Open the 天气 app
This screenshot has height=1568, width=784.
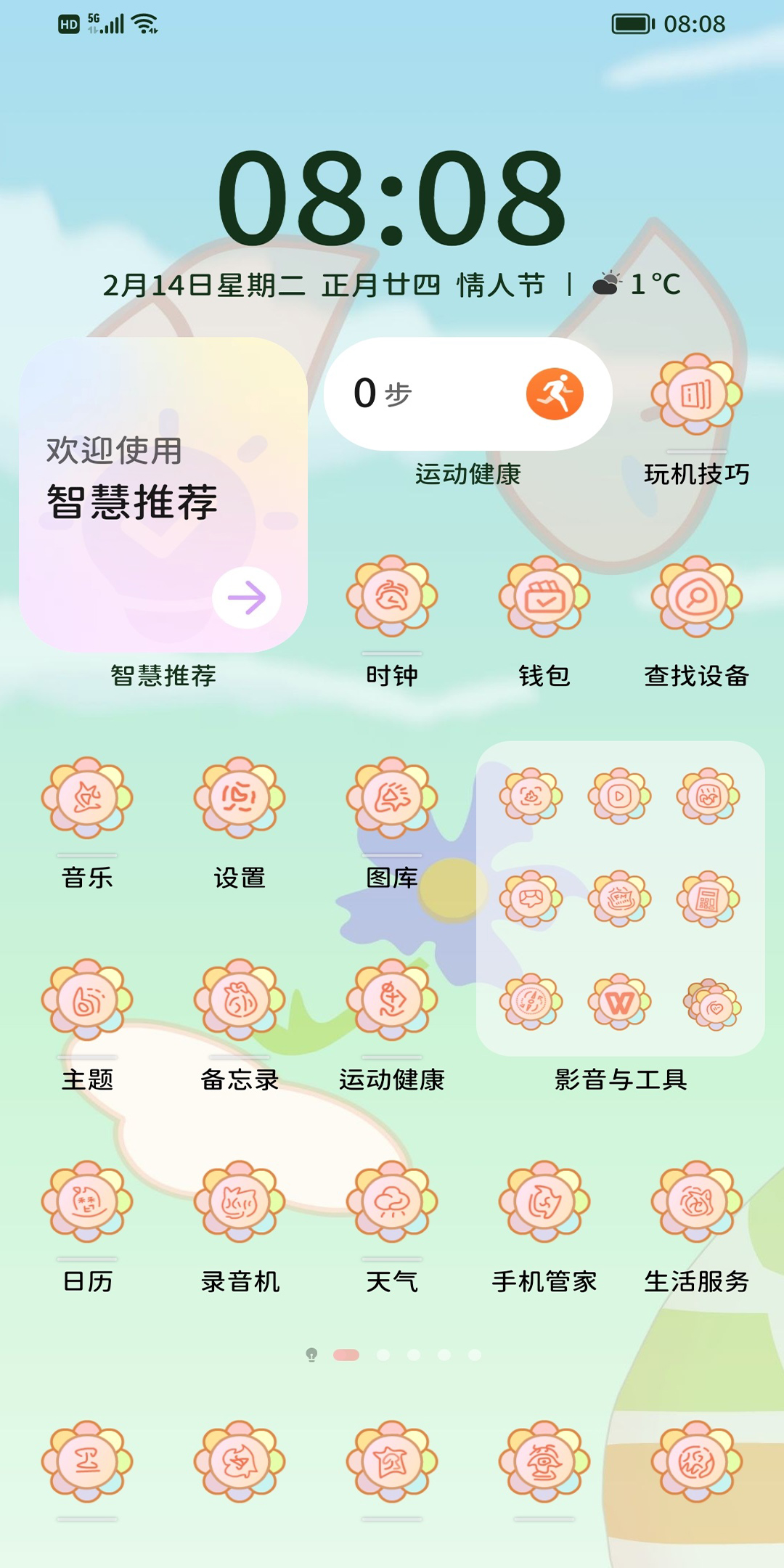tap(391, 1202)
